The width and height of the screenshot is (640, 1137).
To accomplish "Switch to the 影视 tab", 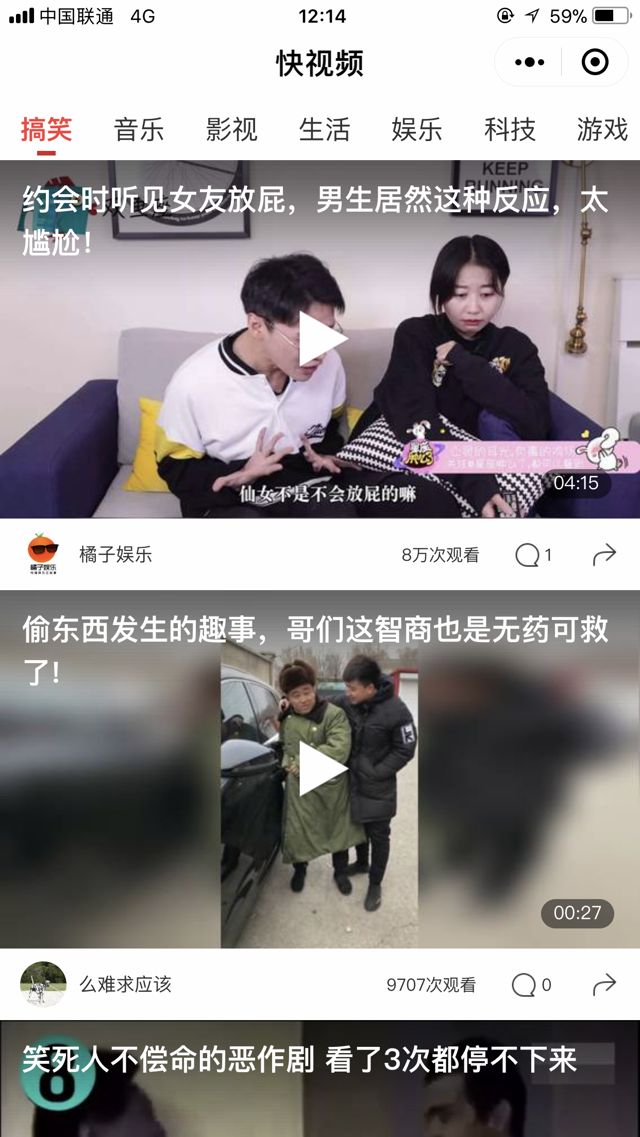I will (x=232, y=129).
